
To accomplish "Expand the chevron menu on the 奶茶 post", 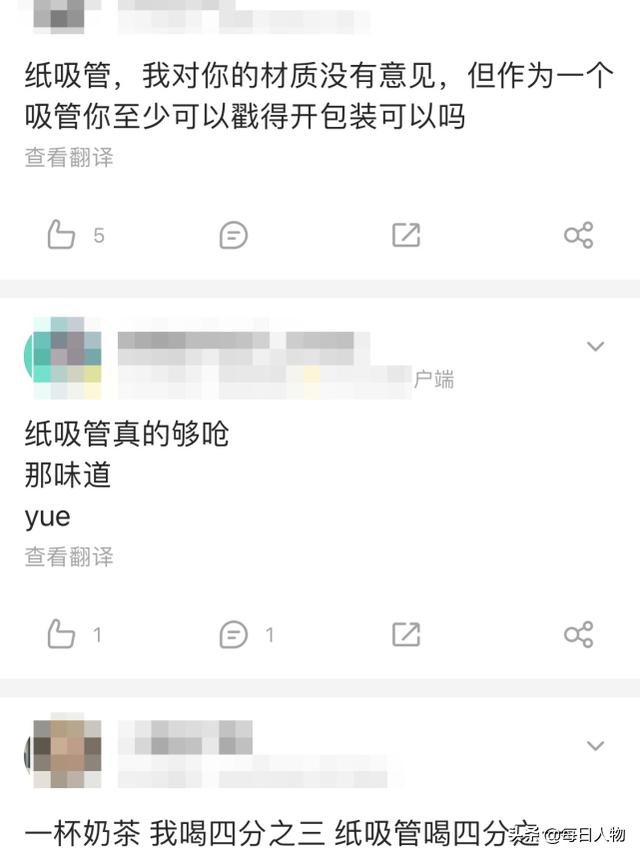I will point(595,746).
